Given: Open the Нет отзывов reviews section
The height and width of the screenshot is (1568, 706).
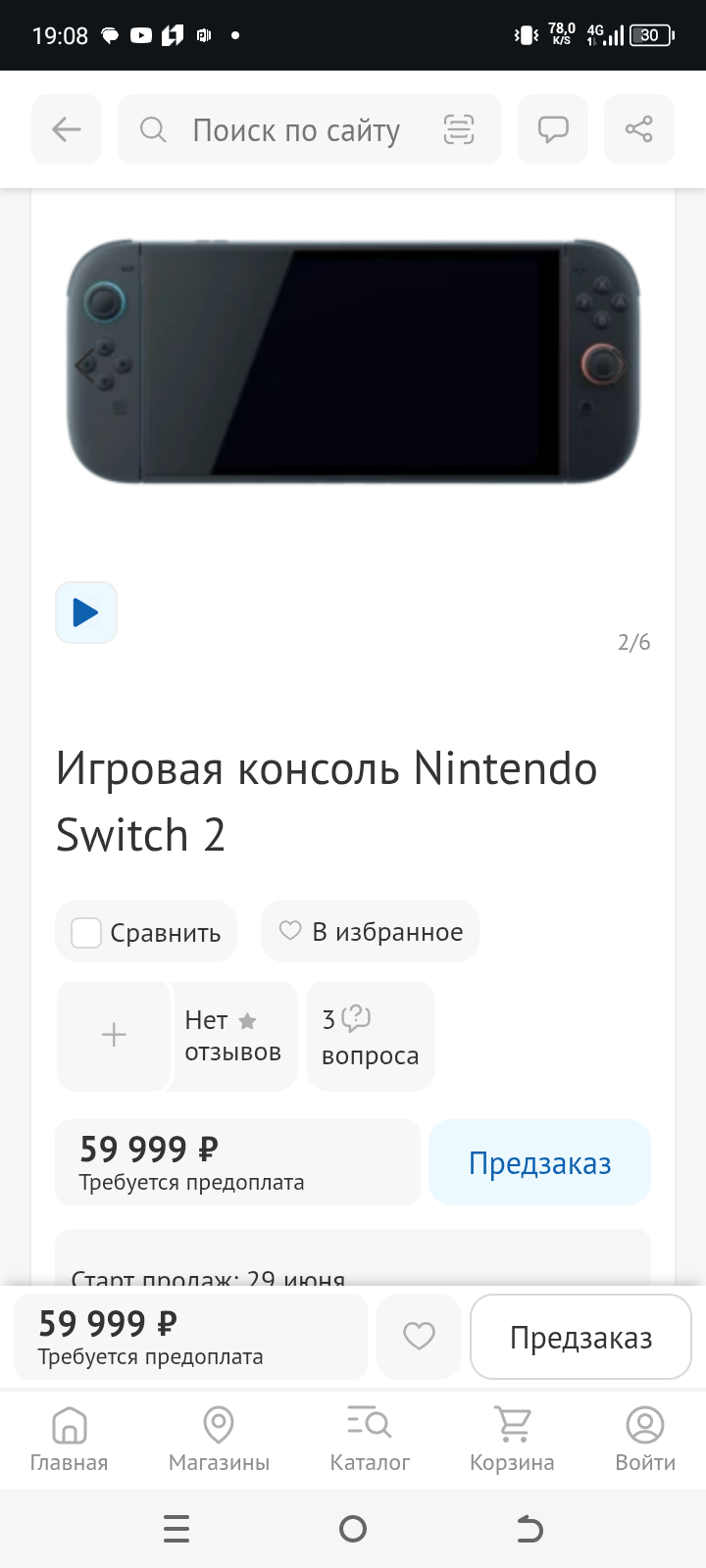Looking at the screenshot, I should 233,1036.
